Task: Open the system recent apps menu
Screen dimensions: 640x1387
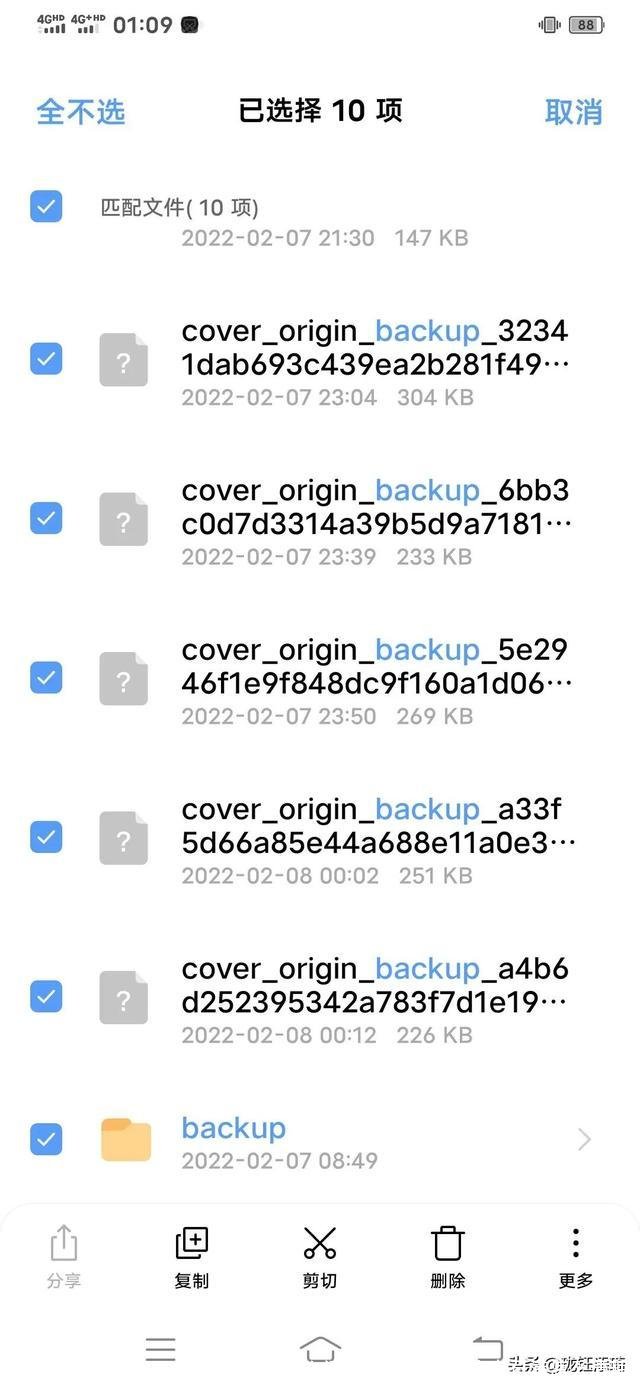Action: pyautogui.click(x=160, y=1349)
